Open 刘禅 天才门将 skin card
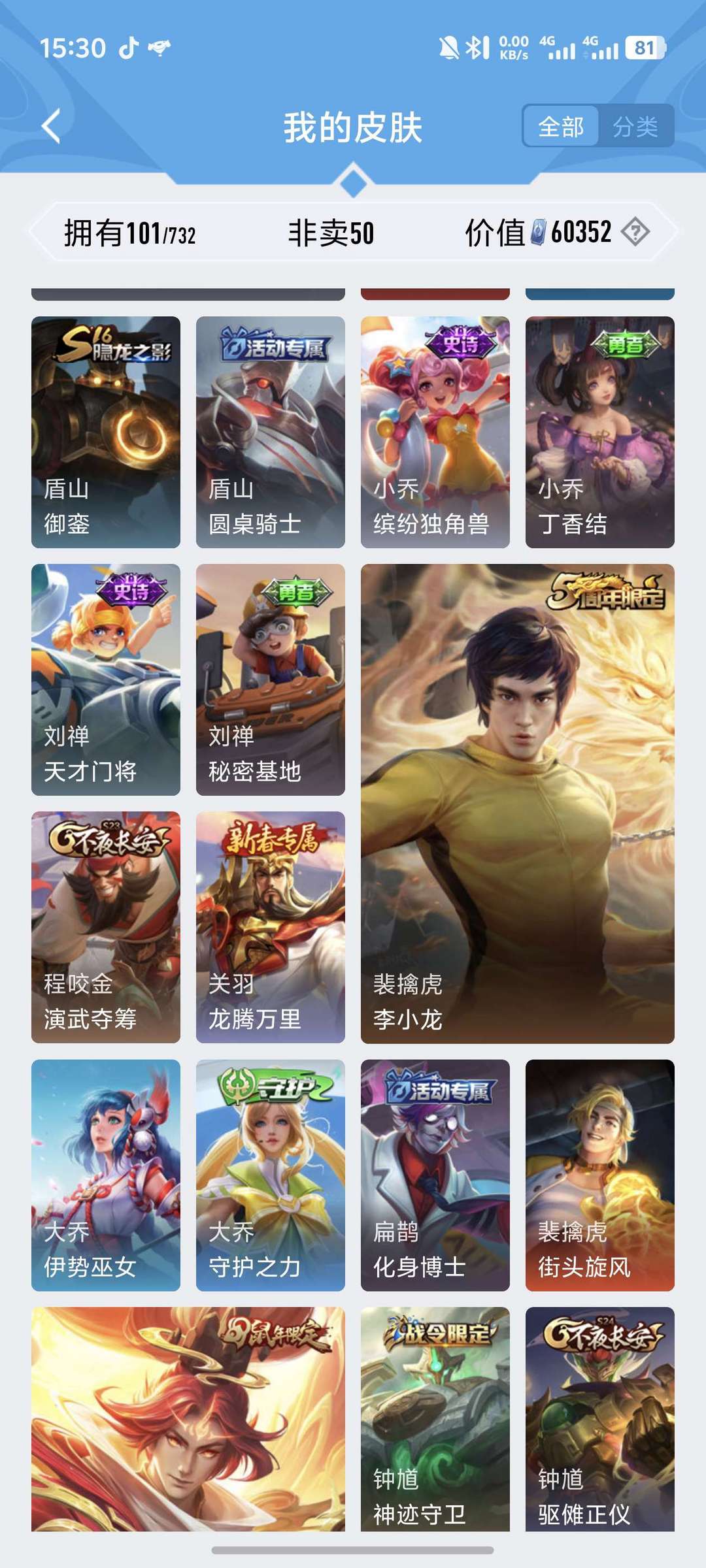706x1568 pixels. click(106, 679)
